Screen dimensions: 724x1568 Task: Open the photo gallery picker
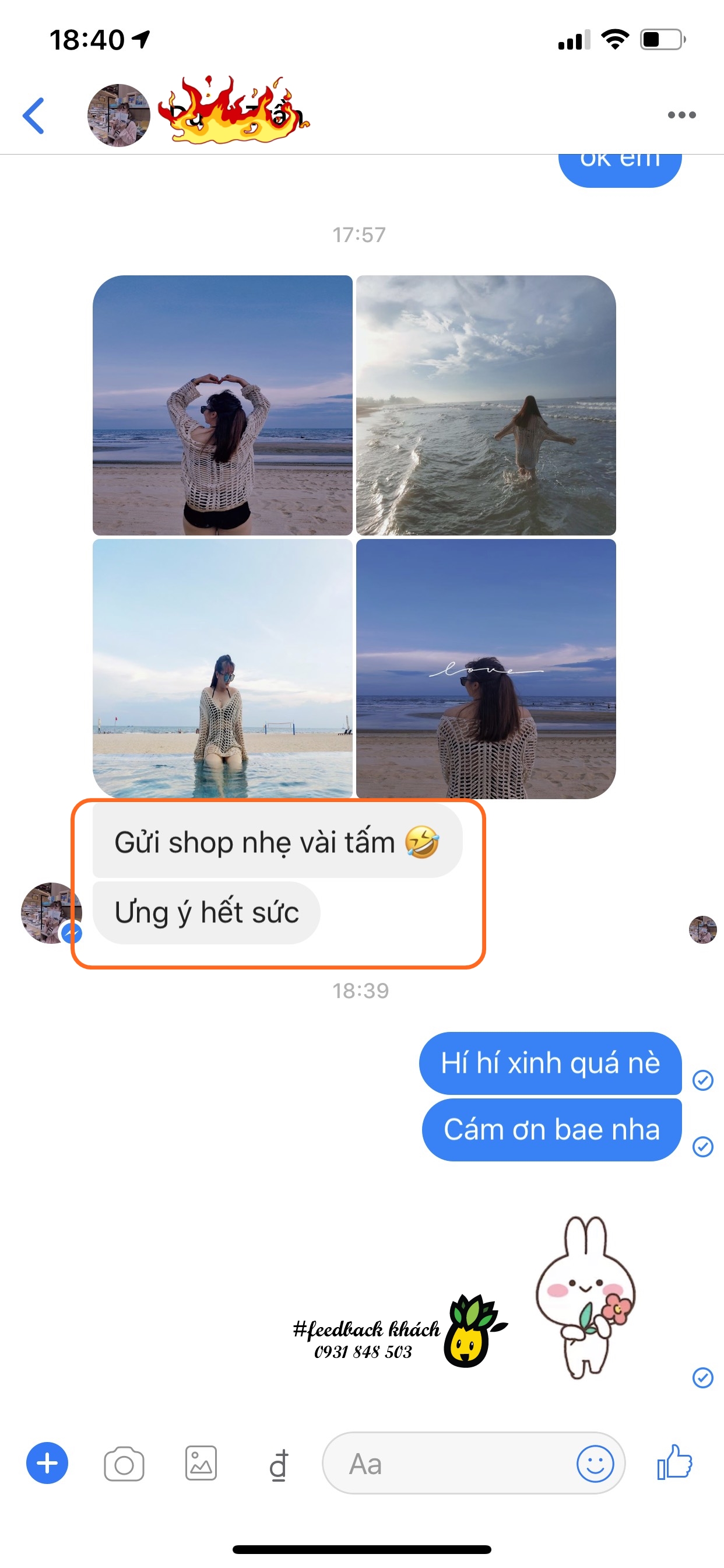pos(201,1464)
